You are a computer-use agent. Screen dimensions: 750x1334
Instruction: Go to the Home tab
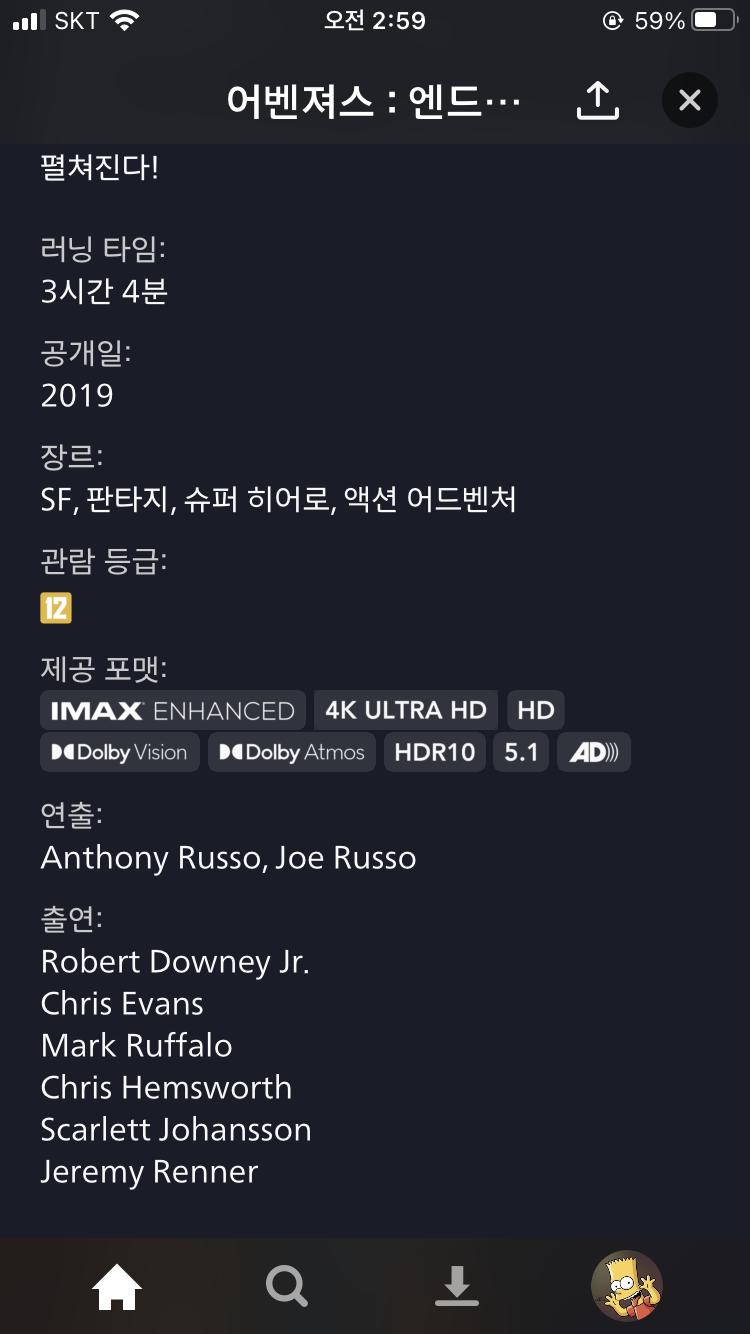[x=117, y=1287]
